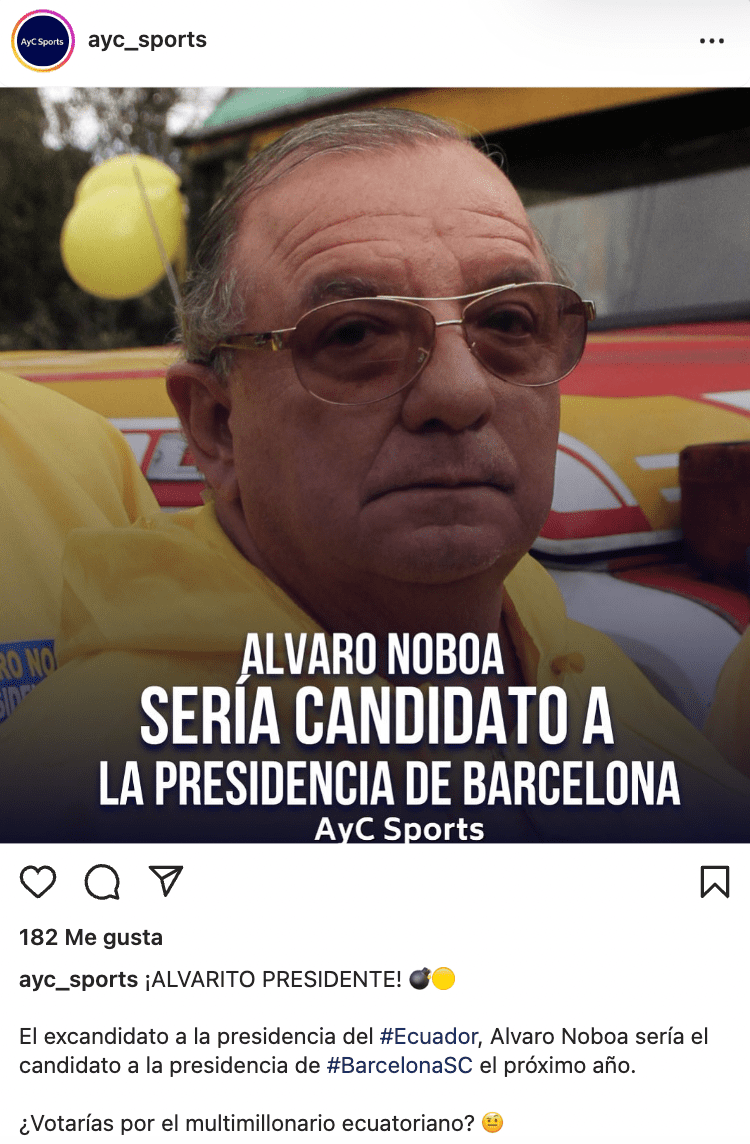Image resolution: width=750 pixels, height=1144 pixels.
Task: Bookmark this post
Action: tap(714, 881)
